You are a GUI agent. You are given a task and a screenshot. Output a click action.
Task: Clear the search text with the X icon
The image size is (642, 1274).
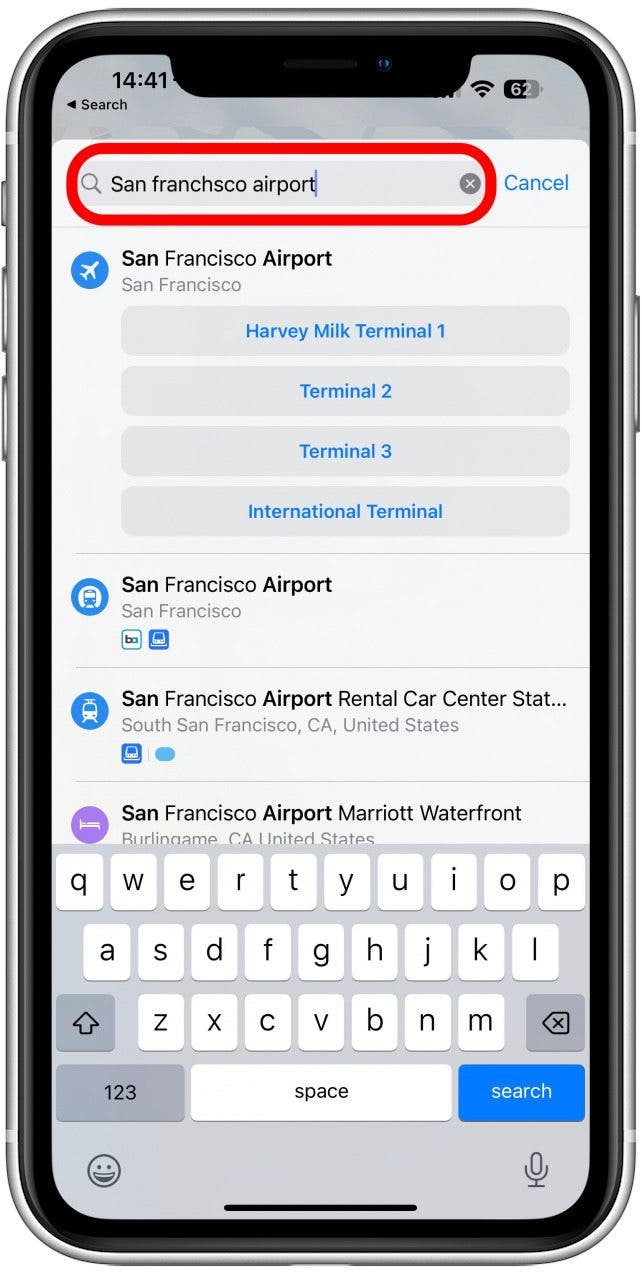point(470,184)
